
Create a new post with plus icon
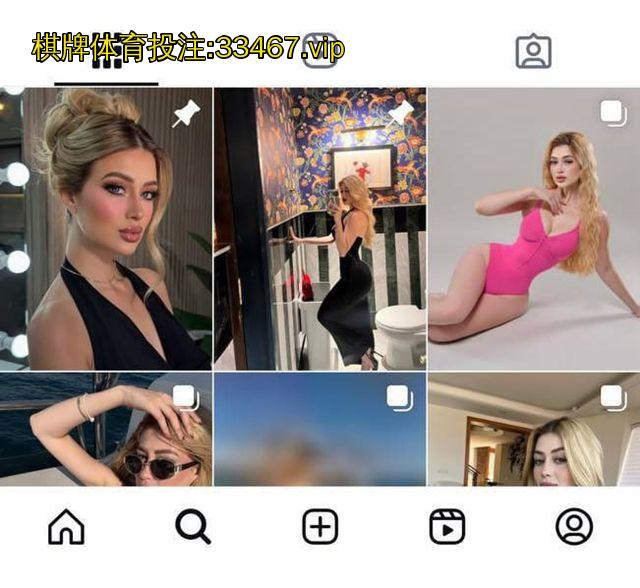coord(320,527)
